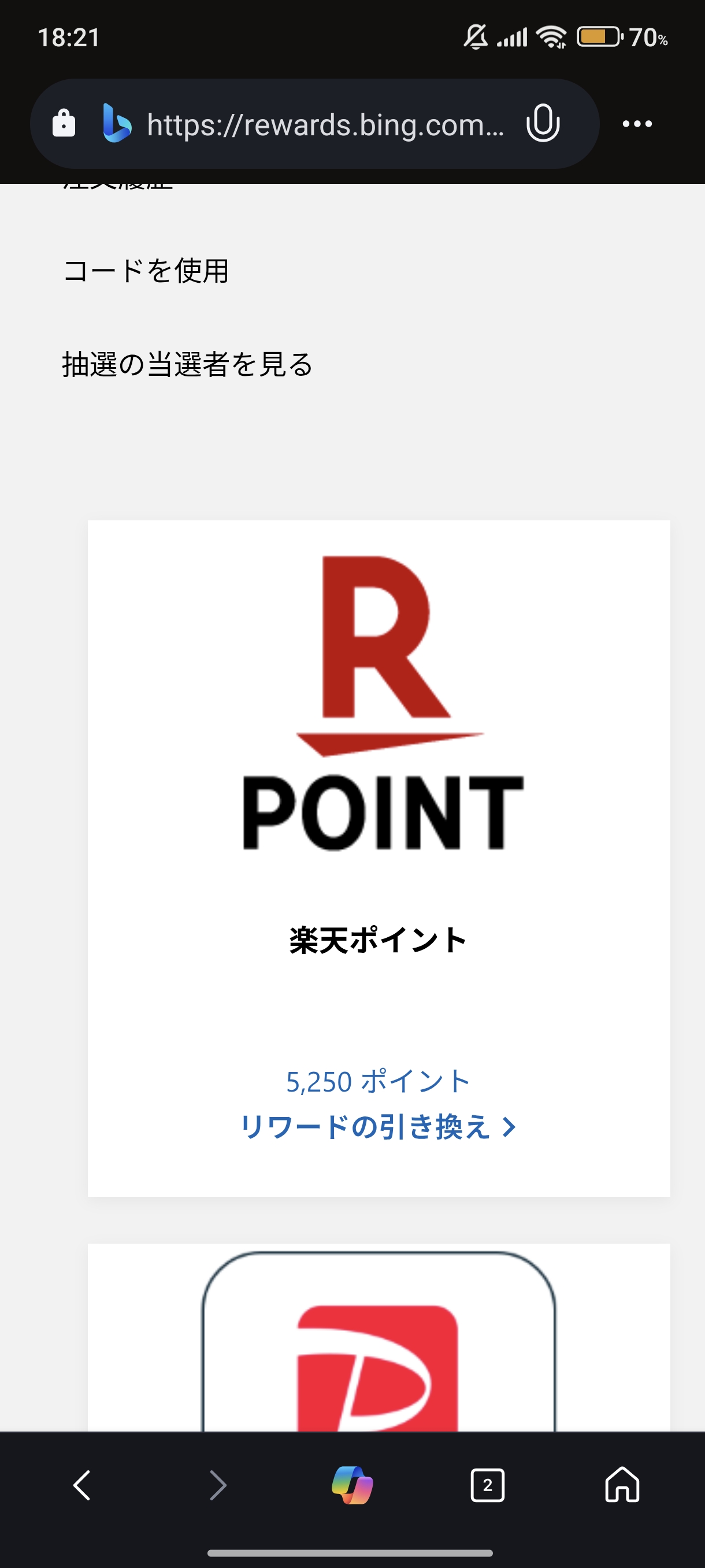Tap the rewards.bing.com address bar
This screenshot has width=705, height=1568.
coord(325,125)
